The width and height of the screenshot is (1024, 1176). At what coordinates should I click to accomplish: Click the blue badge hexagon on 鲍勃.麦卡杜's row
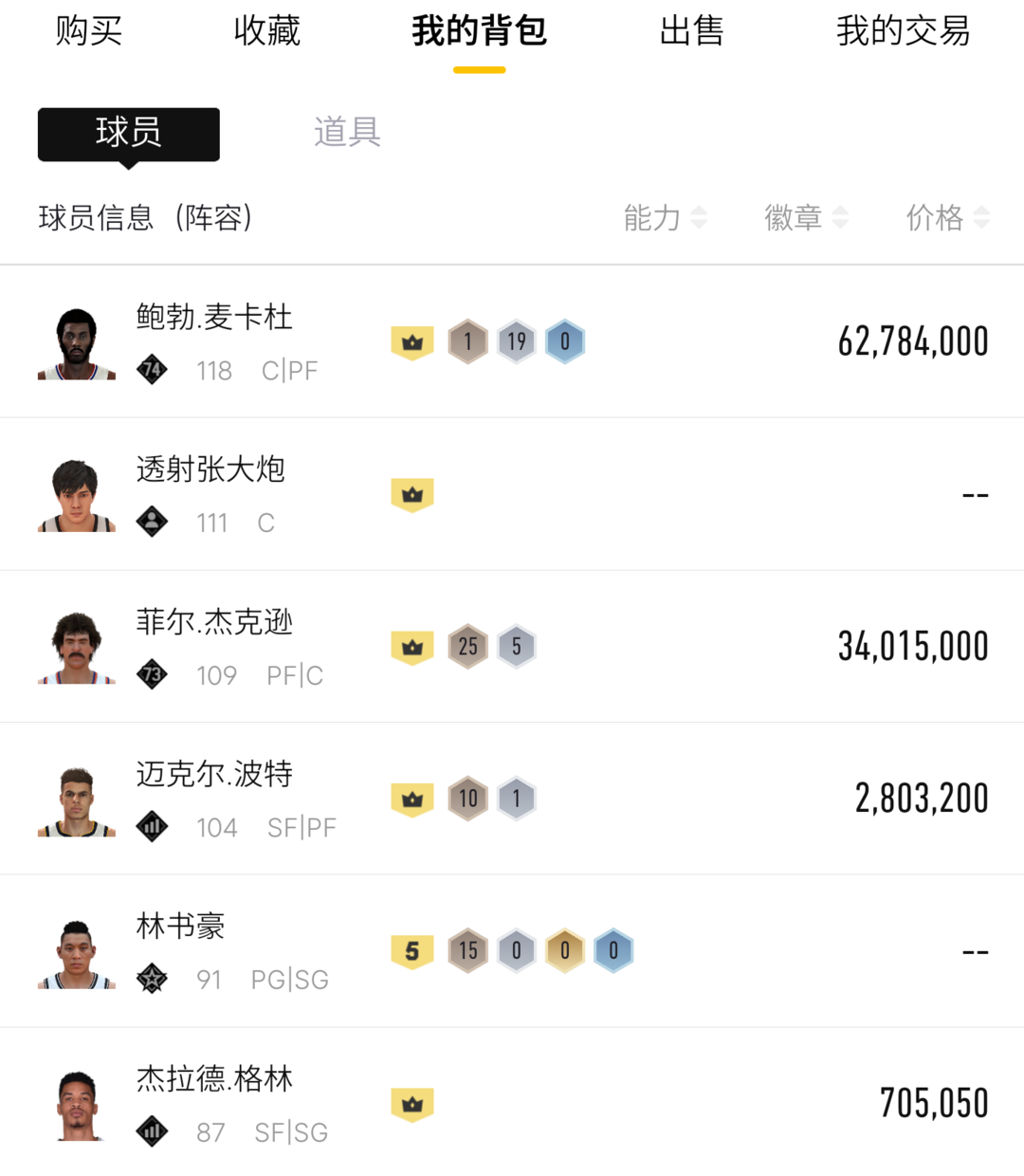[565, 341]
